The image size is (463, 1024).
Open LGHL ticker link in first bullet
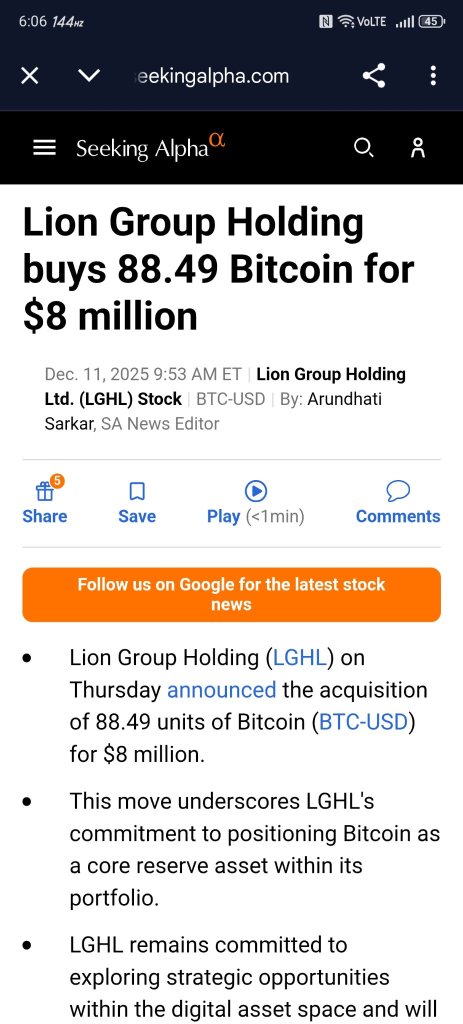[x=300, y=658]
